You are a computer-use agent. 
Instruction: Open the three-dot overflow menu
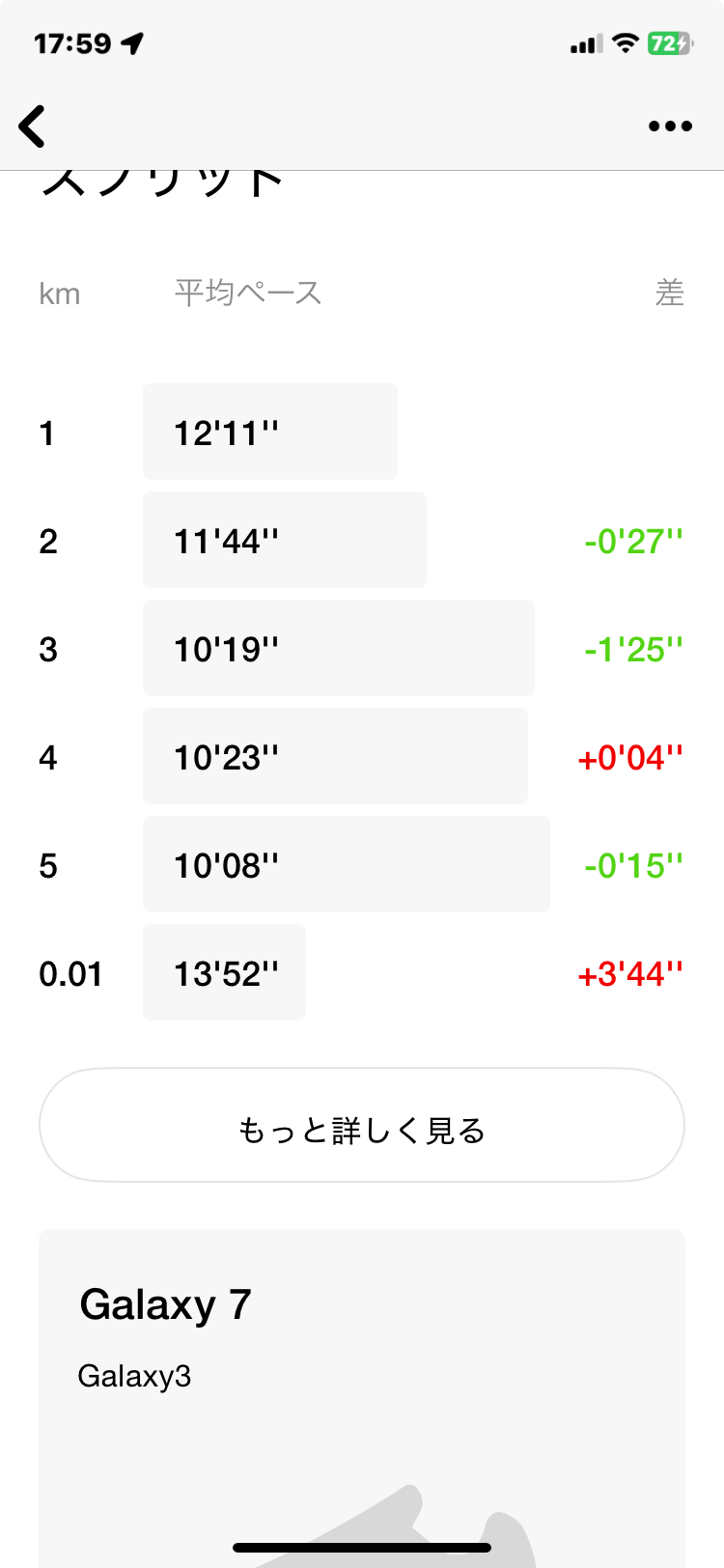click(670, 126)
